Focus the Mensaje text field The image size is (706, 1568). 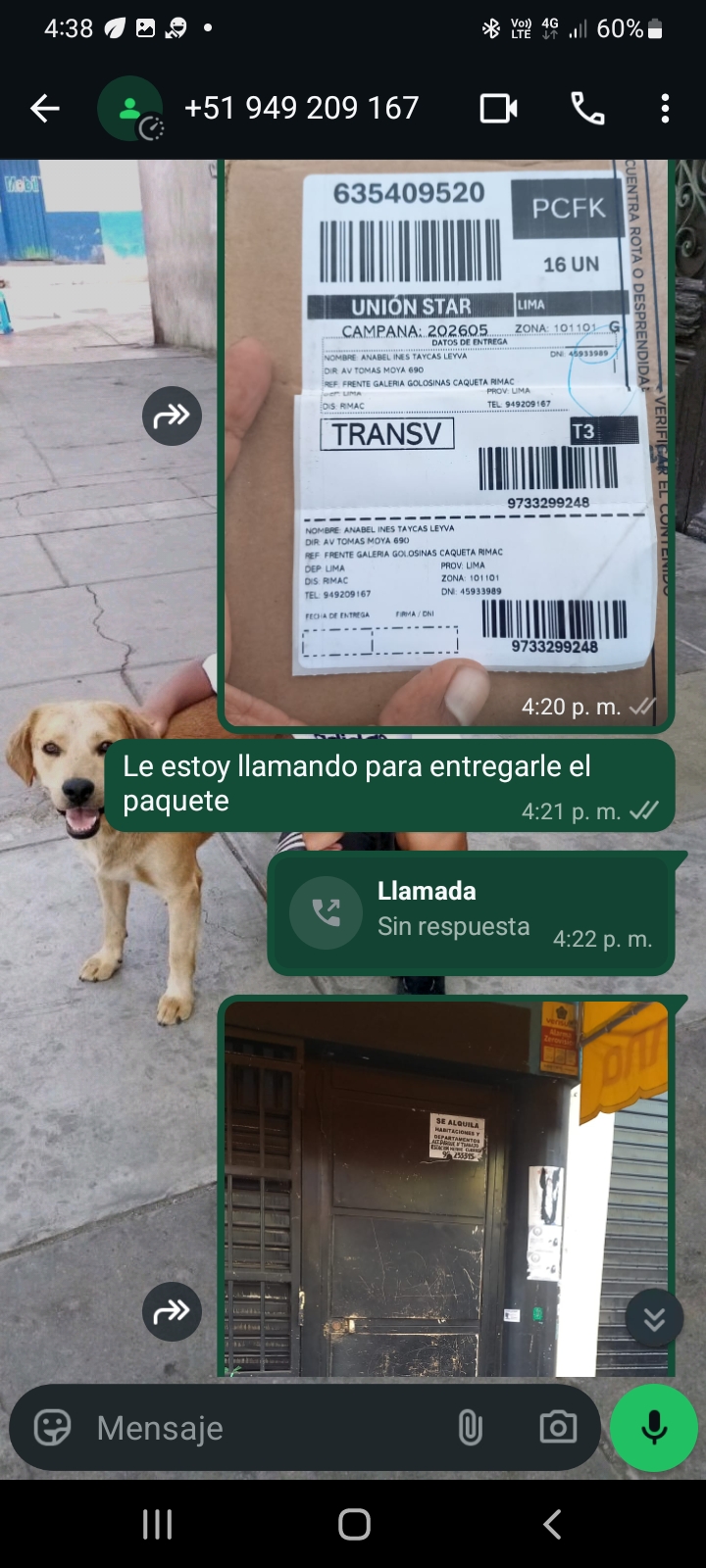[x=265, y=1428]
